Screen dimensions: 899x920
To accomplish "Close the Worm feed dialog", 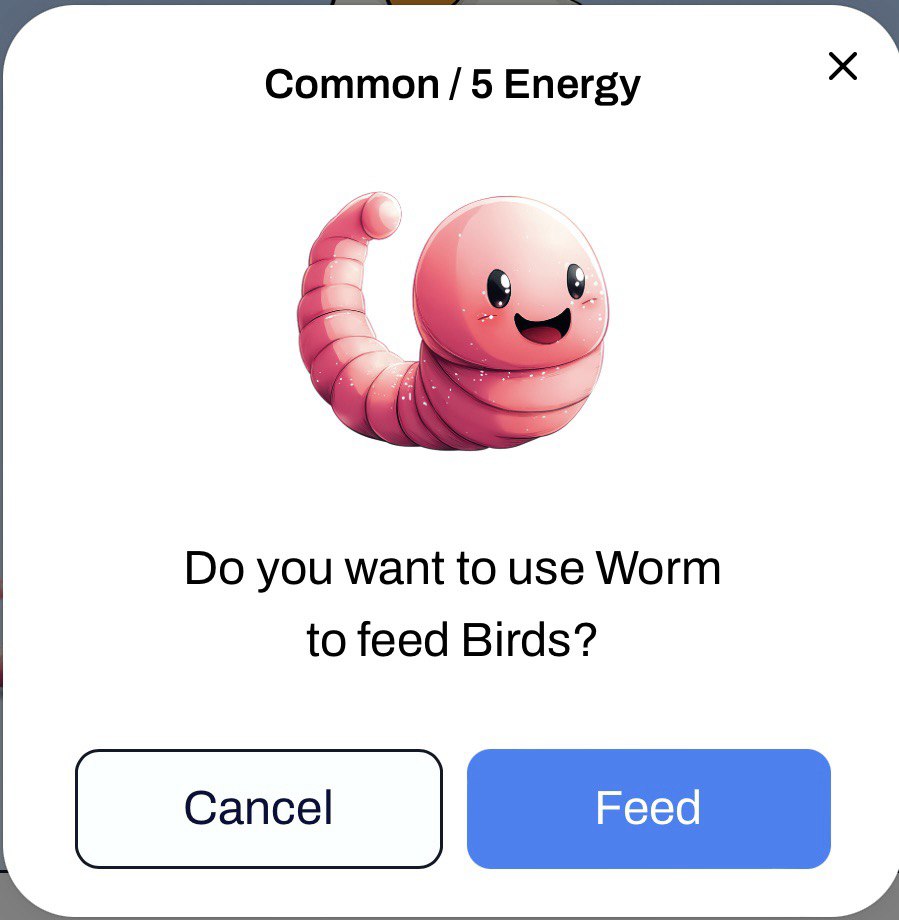I will (x=843, y=67).
